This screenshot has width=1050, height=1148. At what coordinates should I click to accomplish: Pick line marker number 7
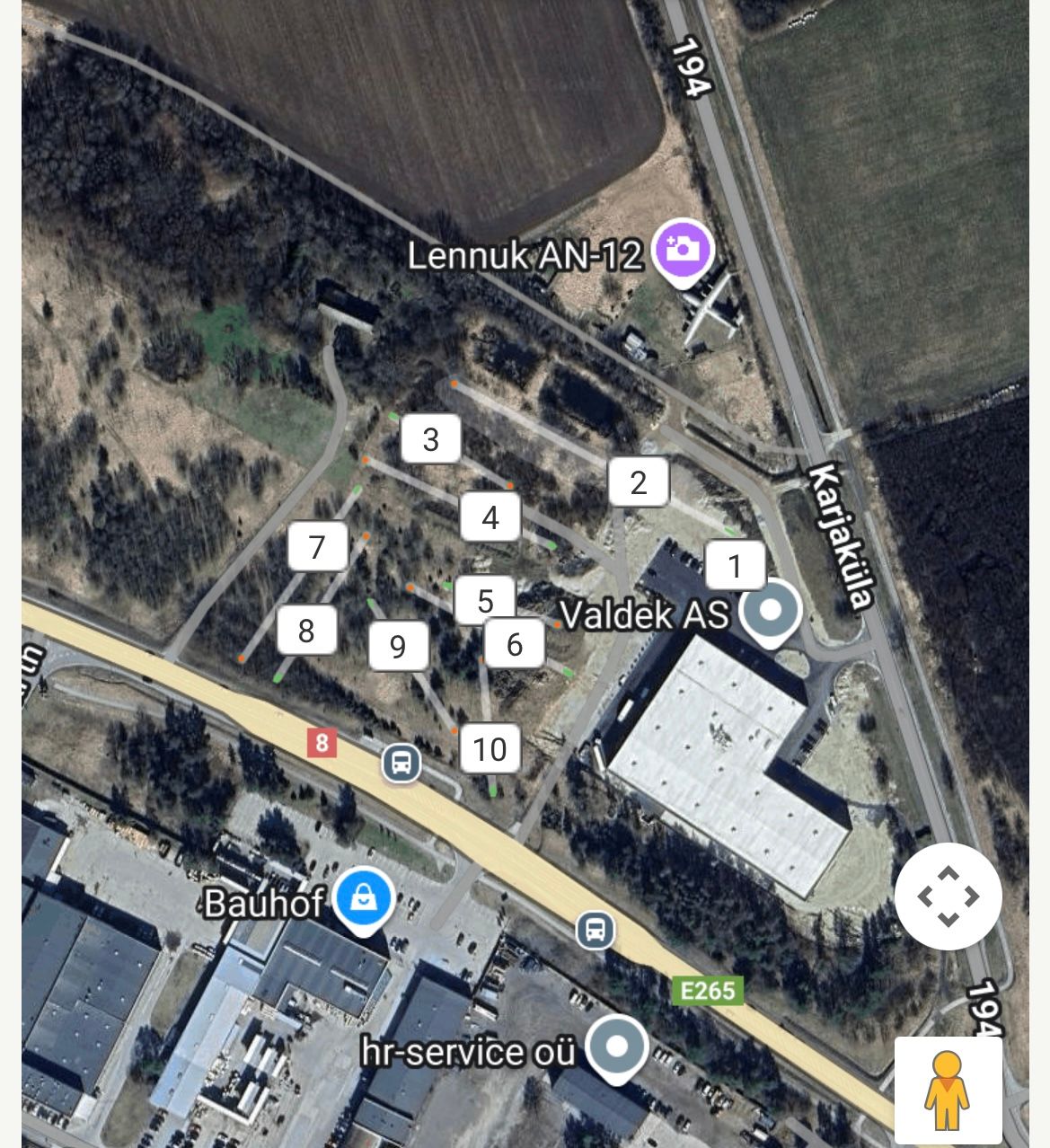click(x=317, y=547)
